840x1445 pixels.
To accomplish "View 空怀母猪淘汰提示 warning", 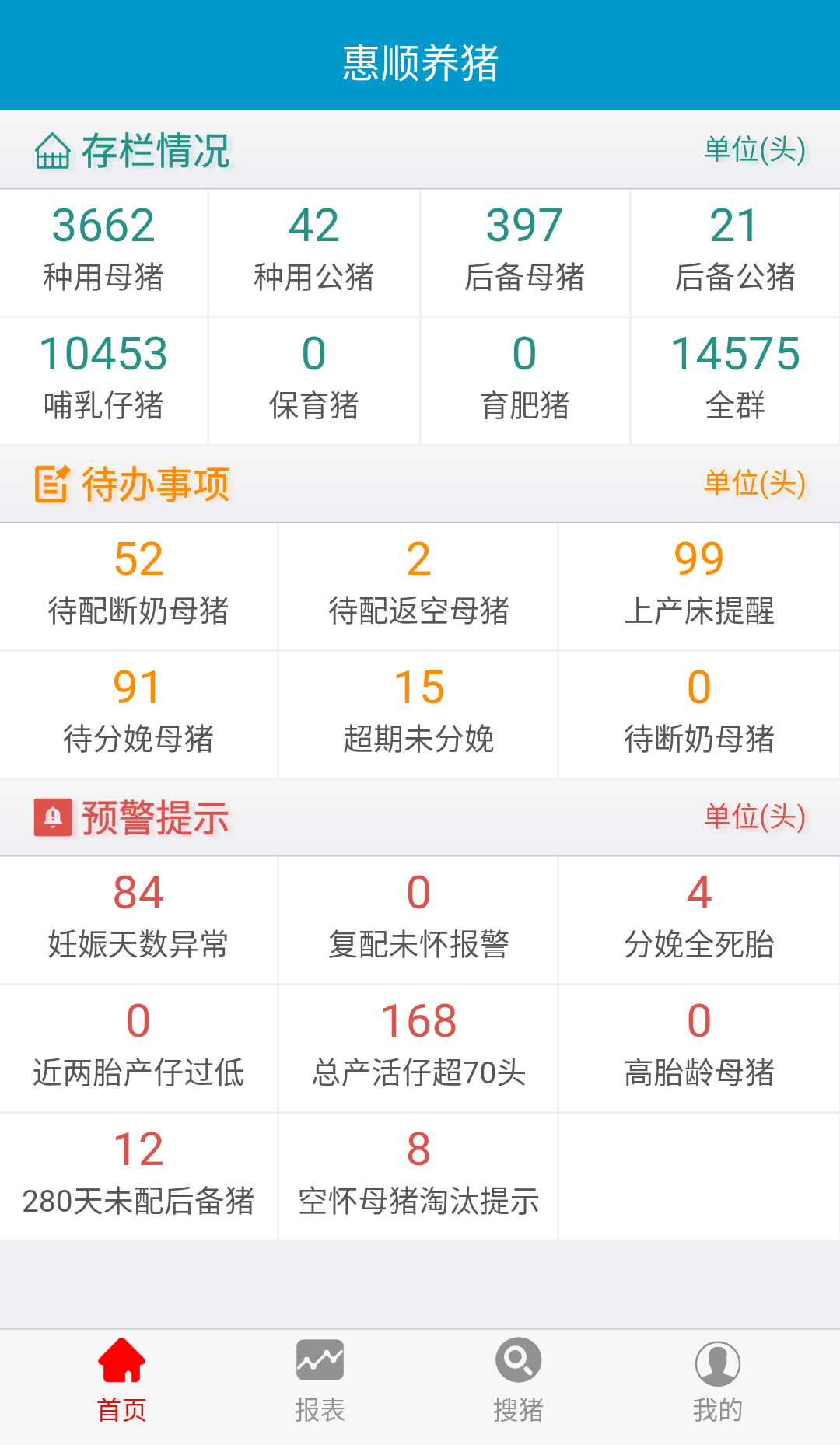I will click(418, 1177).
